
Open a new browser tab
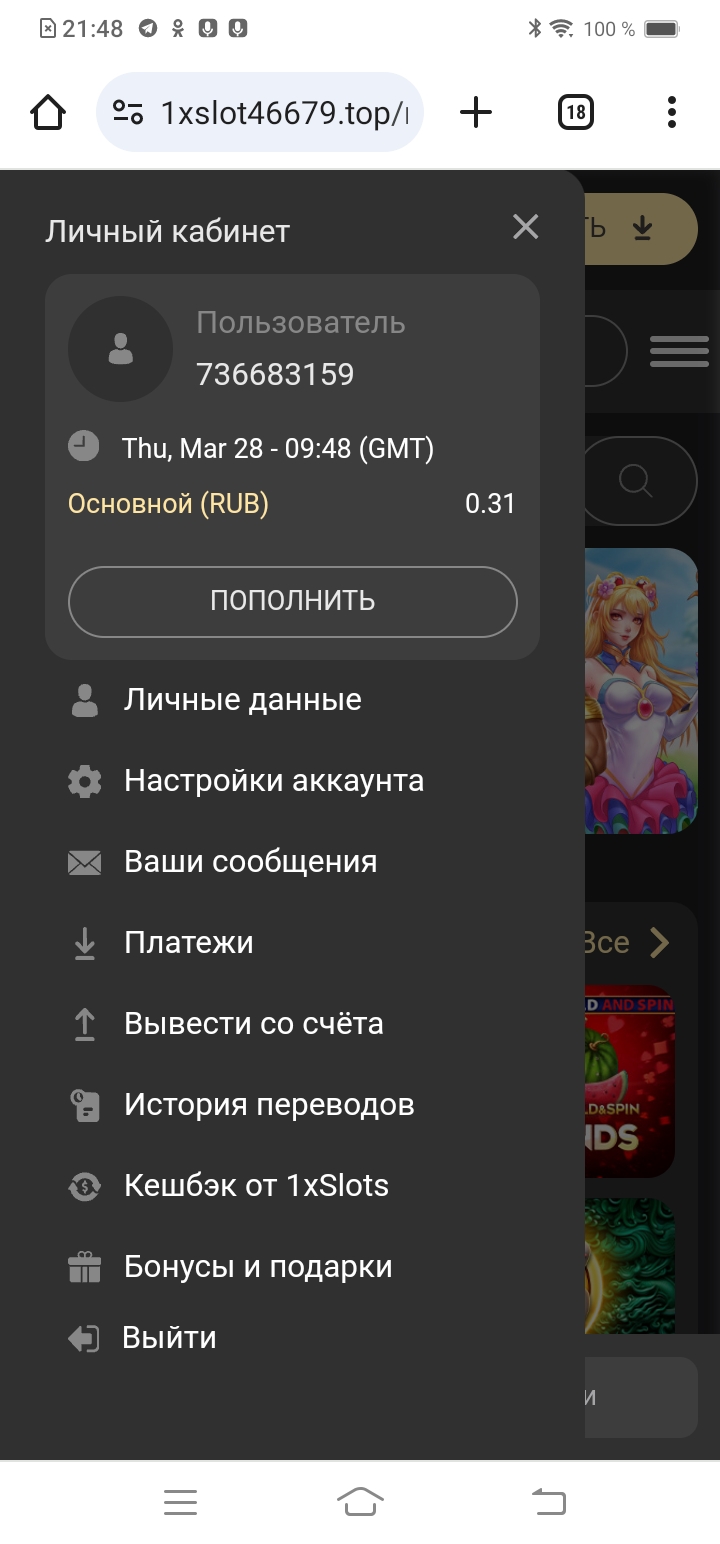(x=476, y=113)
